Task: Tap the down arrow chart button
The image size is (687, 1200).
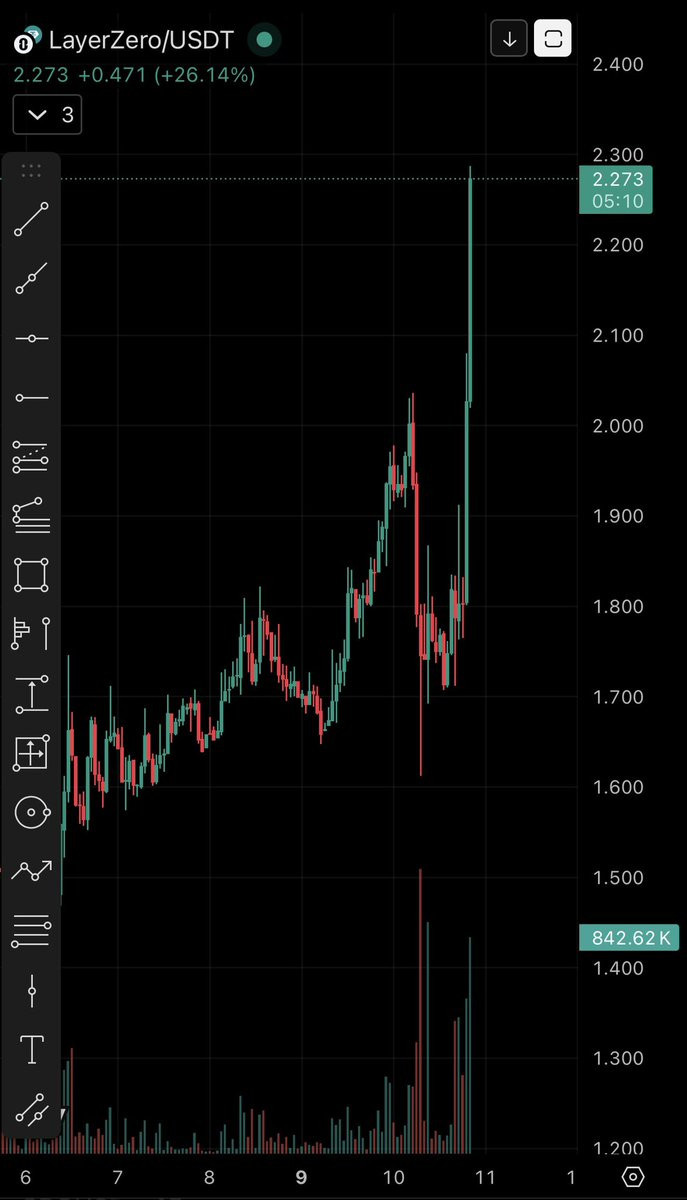Action: tap(510, 40)
